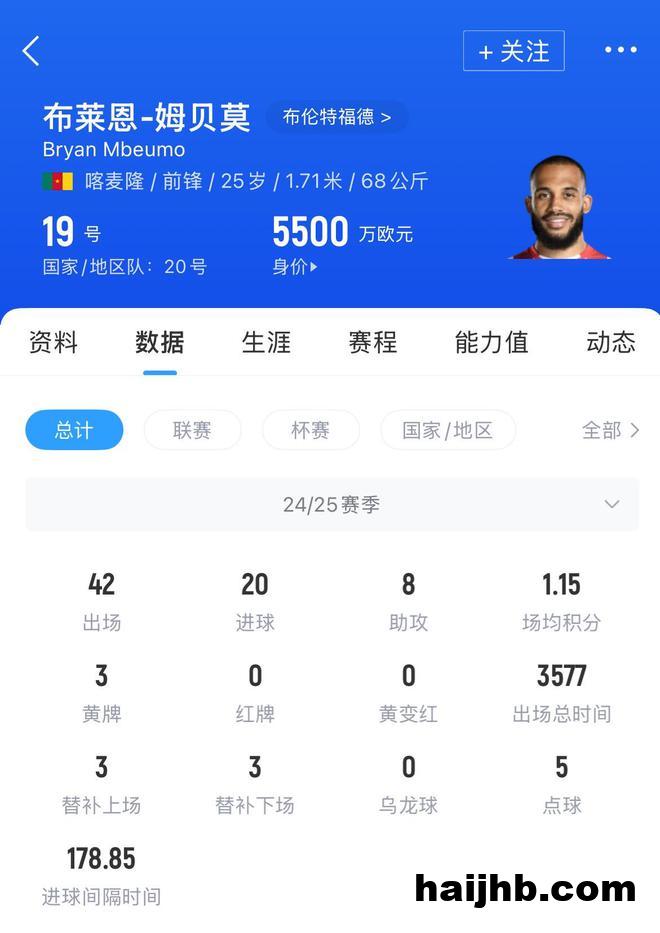Filter stats by 国家/地区 team
This screenshot has height=933, width=660.
(x=447, y=430)
